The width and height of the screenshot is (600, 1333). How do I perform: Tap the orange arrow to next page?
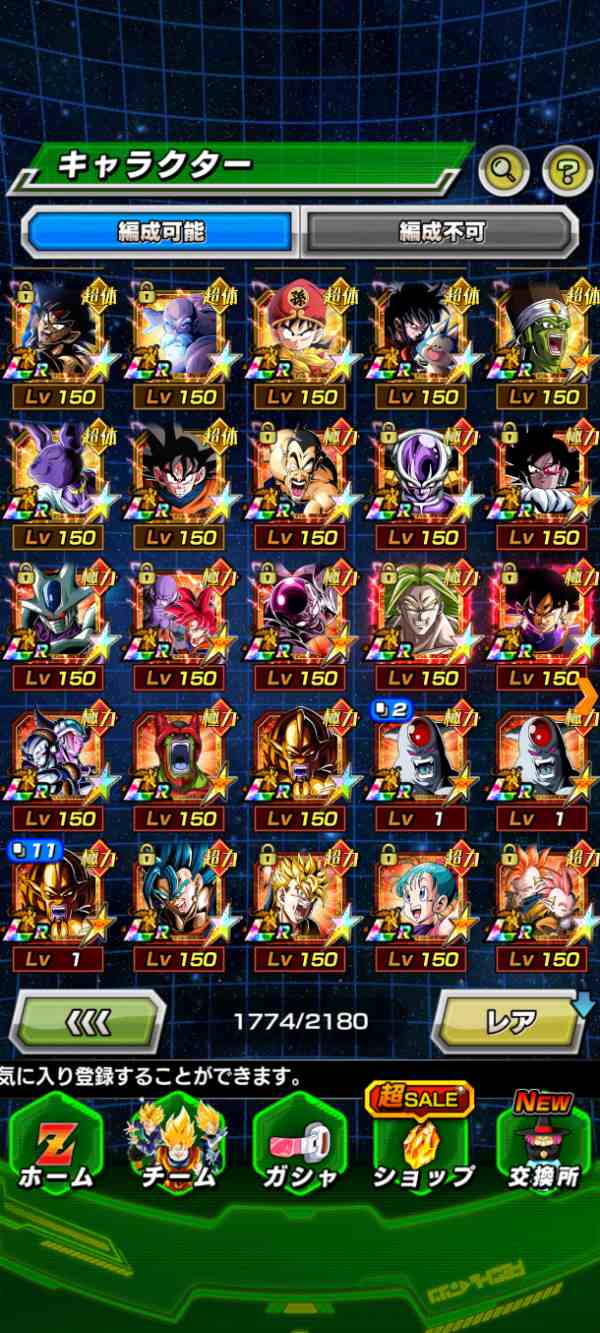pos(587,693)
